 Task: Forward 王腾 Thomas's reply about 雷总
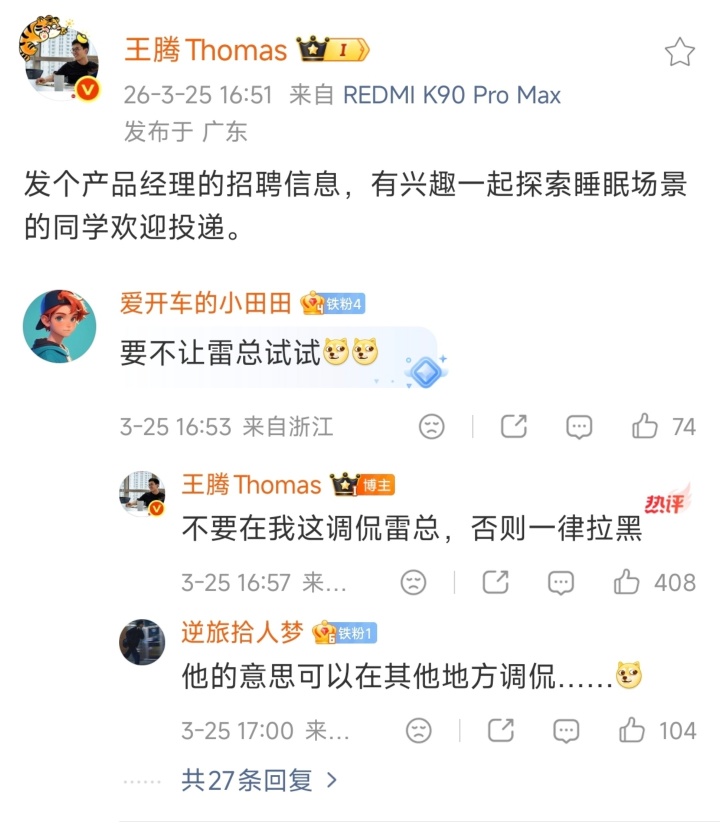pos(495,582)
